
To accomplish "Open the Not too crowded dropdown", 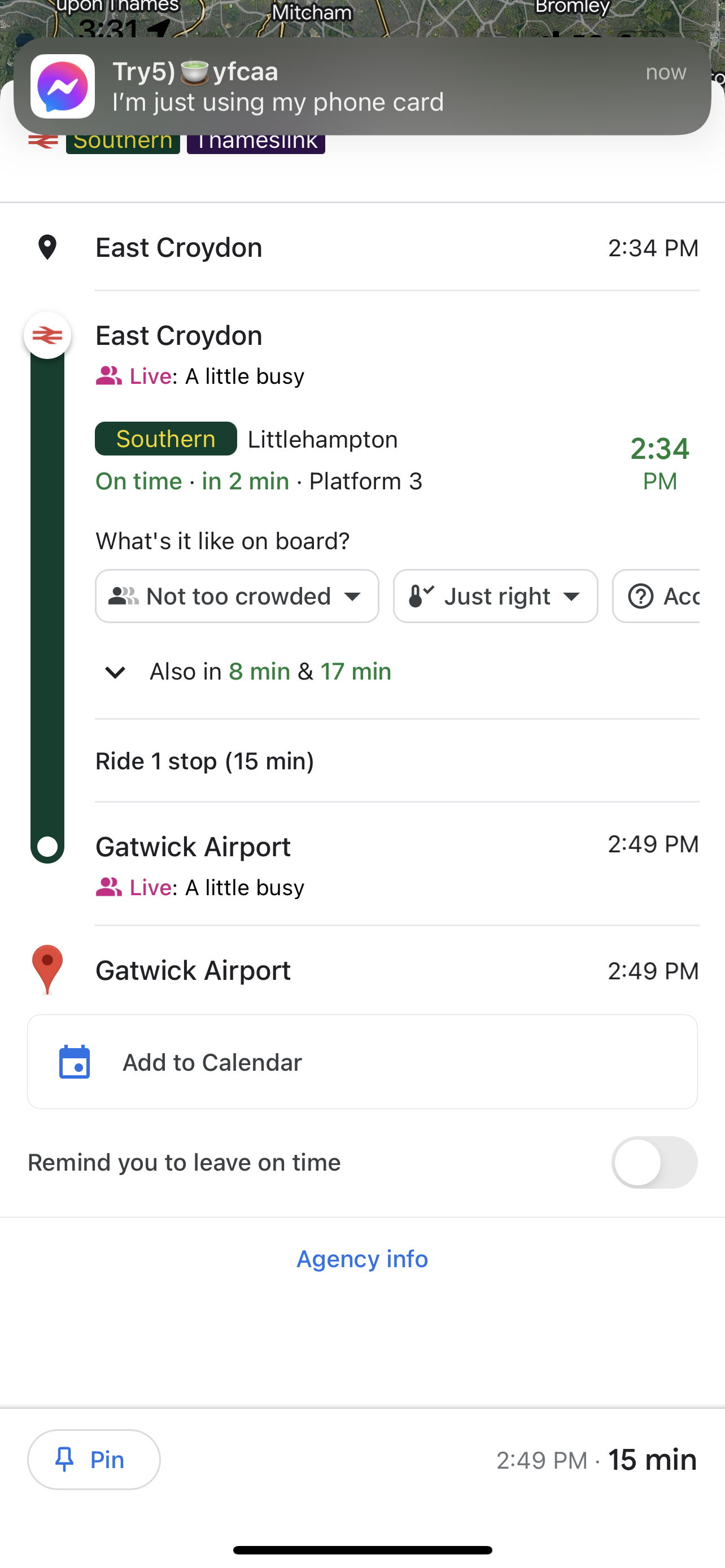I will 237,596.
